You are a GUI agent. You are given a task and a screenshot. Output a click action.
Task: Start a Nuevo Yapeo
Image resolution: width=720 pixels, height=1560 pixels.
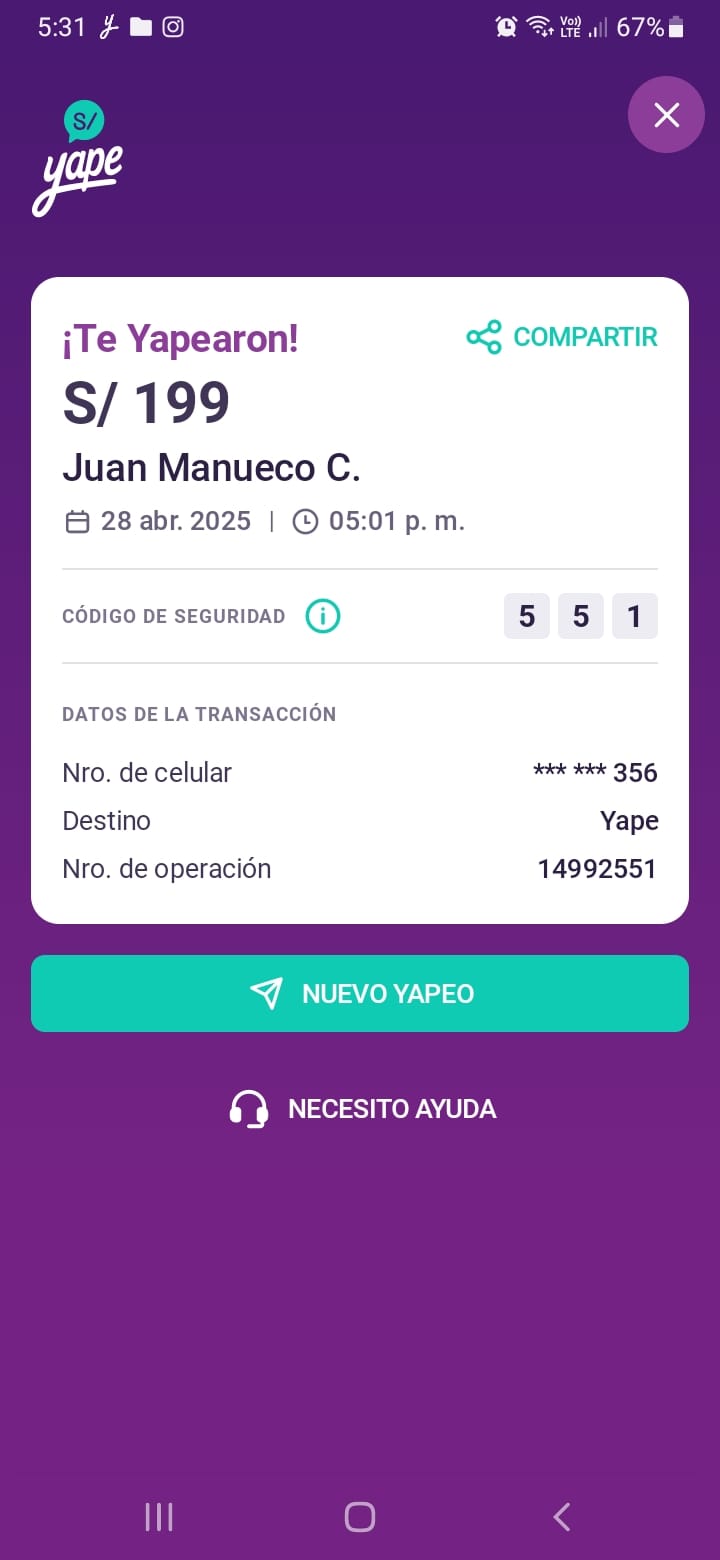[360, 993]
